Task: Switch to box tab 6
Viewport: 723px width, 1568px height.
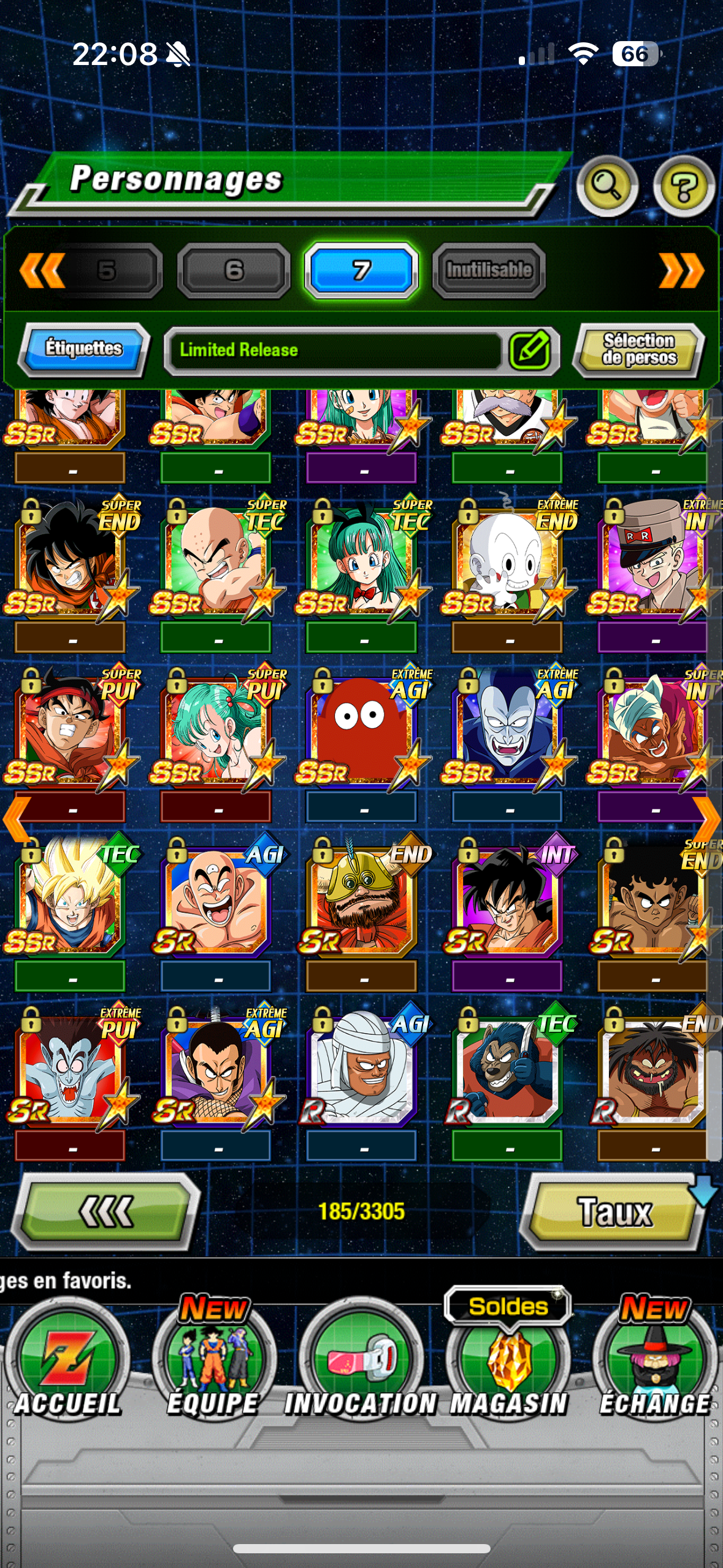Action: tap(234, 270)
